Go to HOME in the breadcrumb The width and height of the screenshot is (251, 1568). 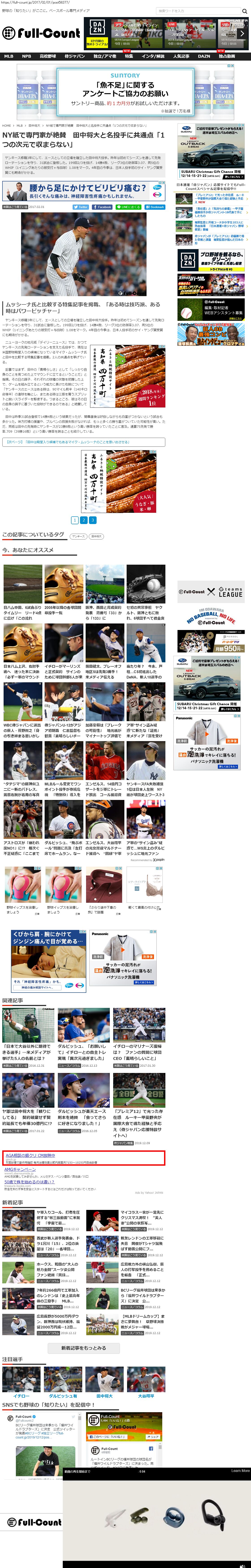pyautogui.click(x=6, y=126)
